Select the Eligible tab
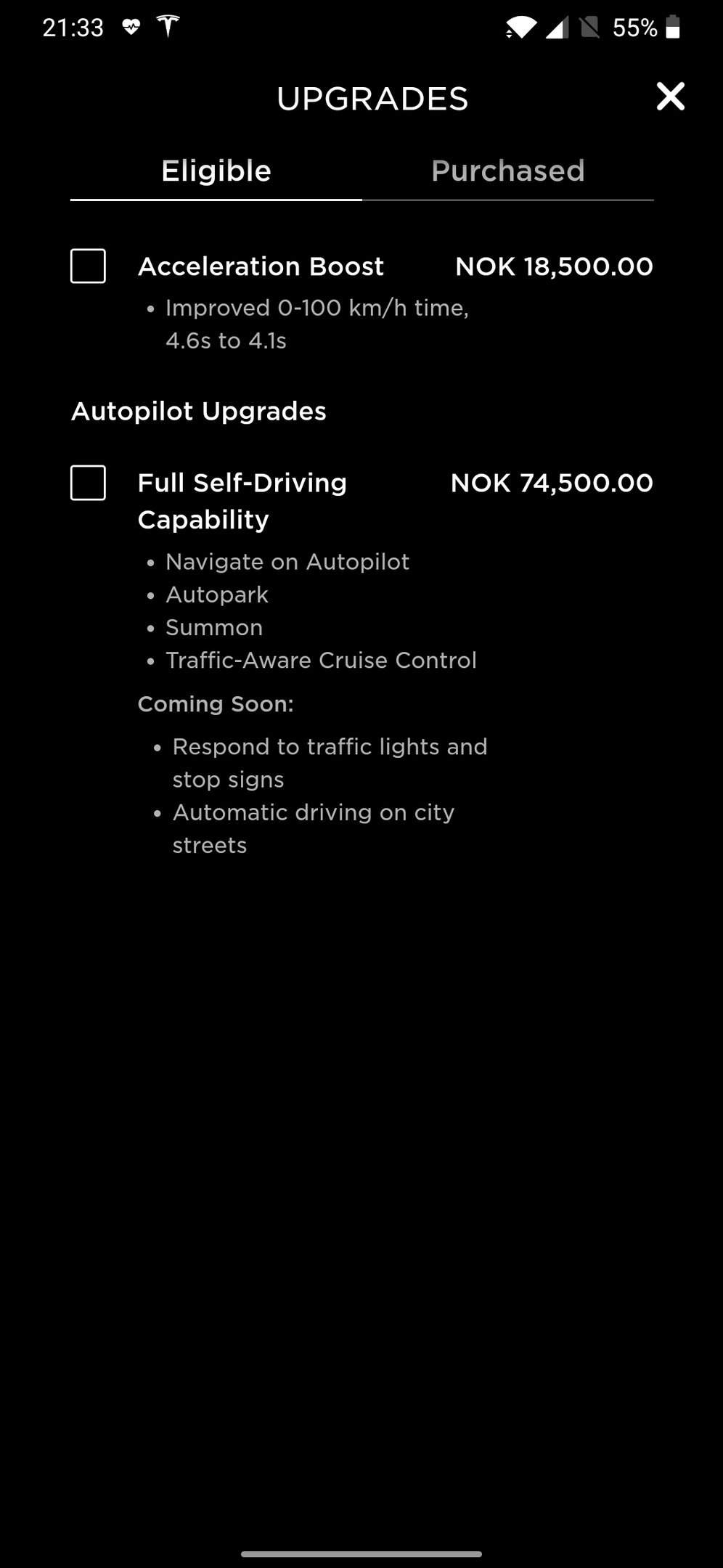The height and width of the screenshot is (1568, 723). 216,171
